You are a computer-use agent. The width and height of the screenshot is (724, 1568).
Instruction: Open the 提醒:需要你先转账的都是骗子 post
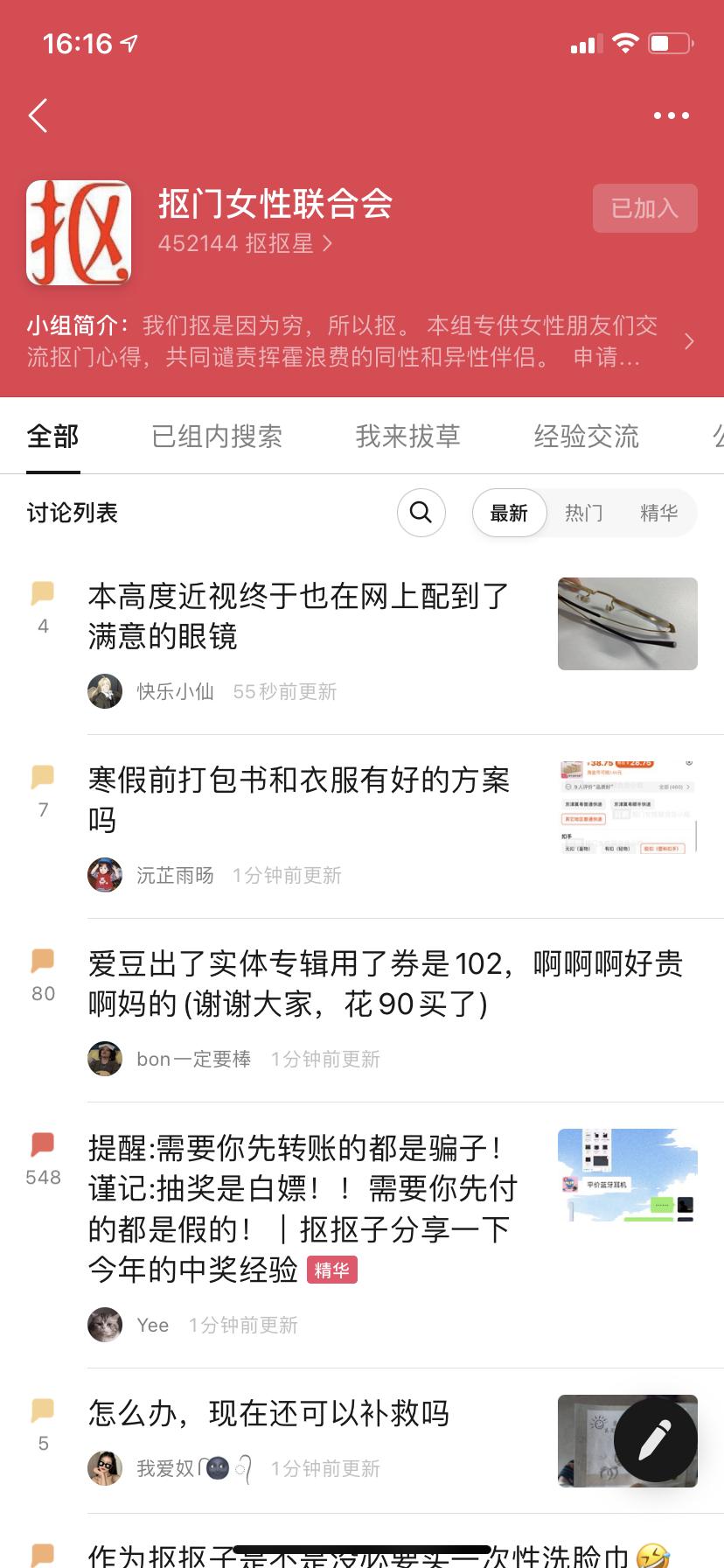click(302, 1207)
